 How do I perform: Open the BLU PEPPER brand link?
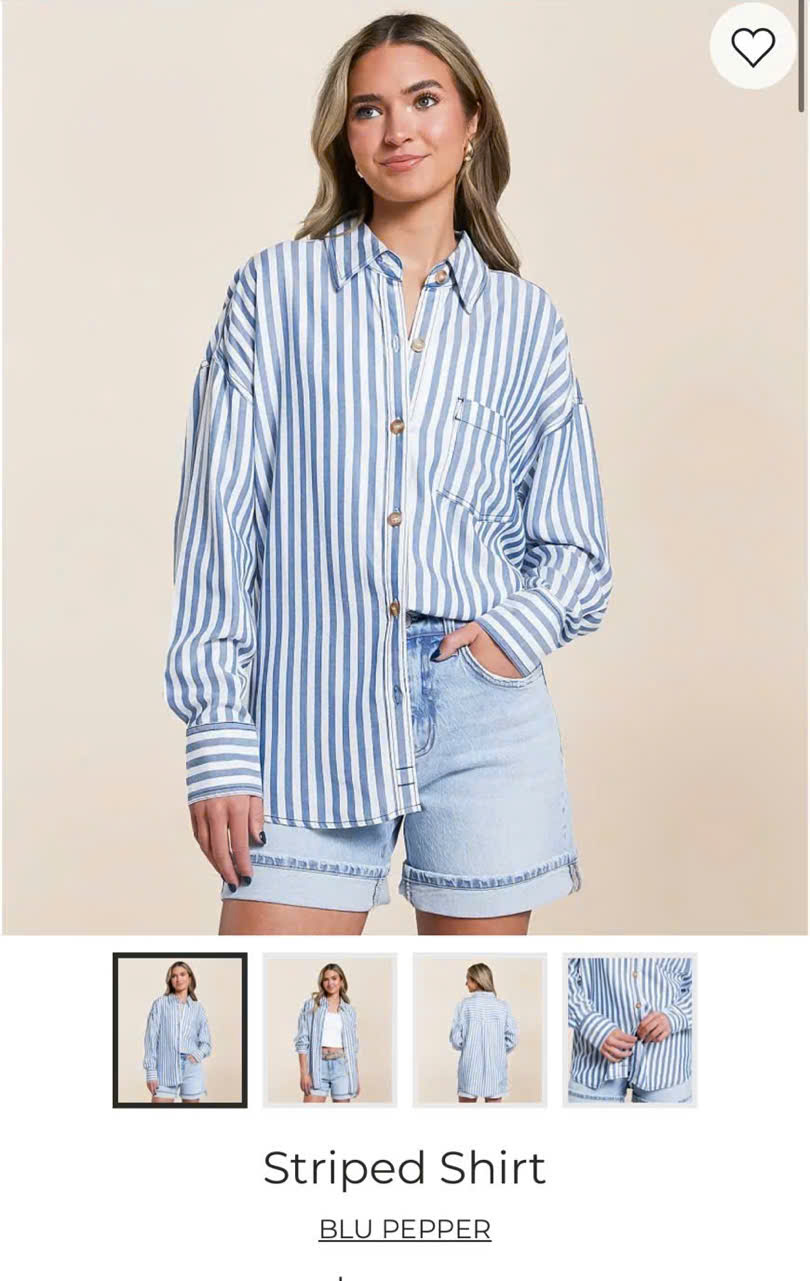(405, 1229)
